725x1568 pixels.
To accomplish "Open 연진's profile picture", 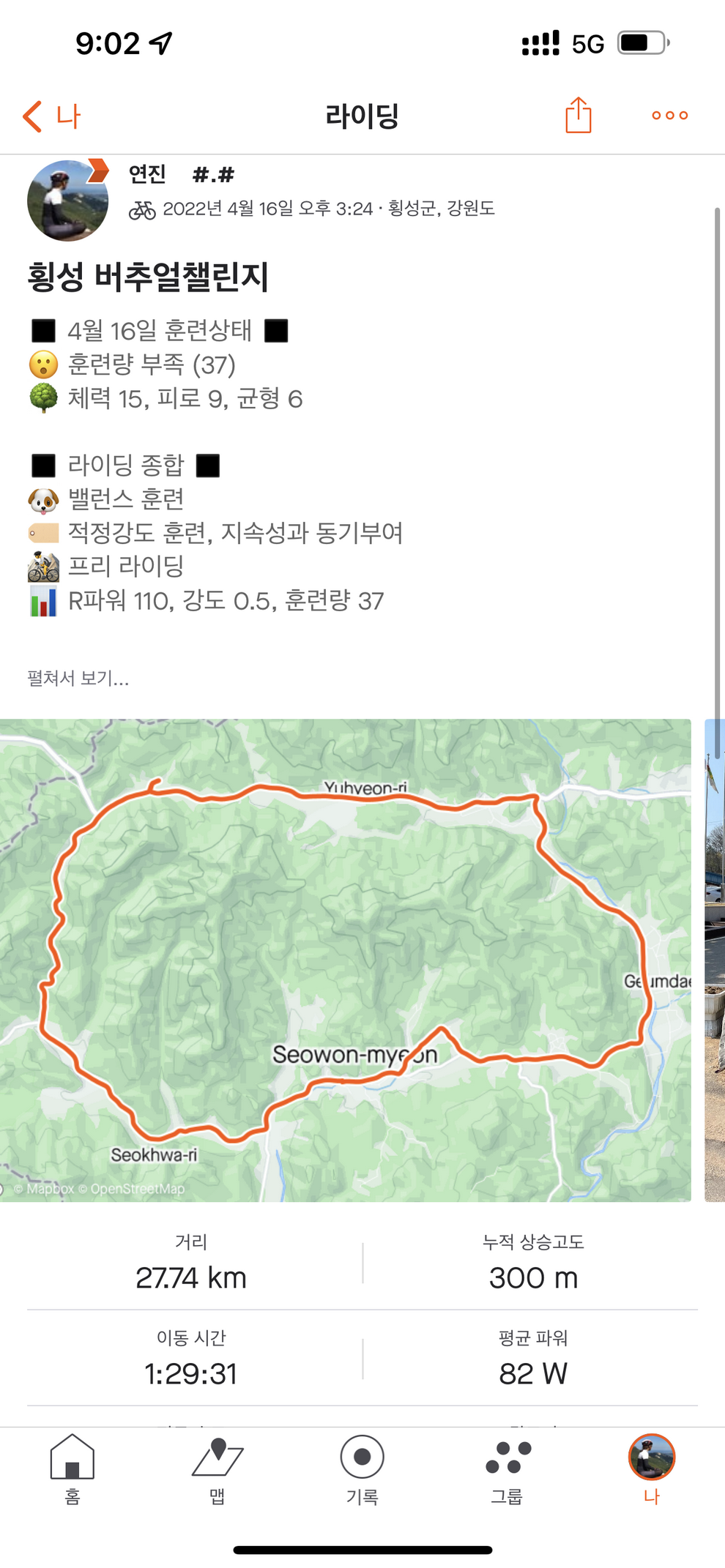I will pyautogui.click(x=67, y=201).
